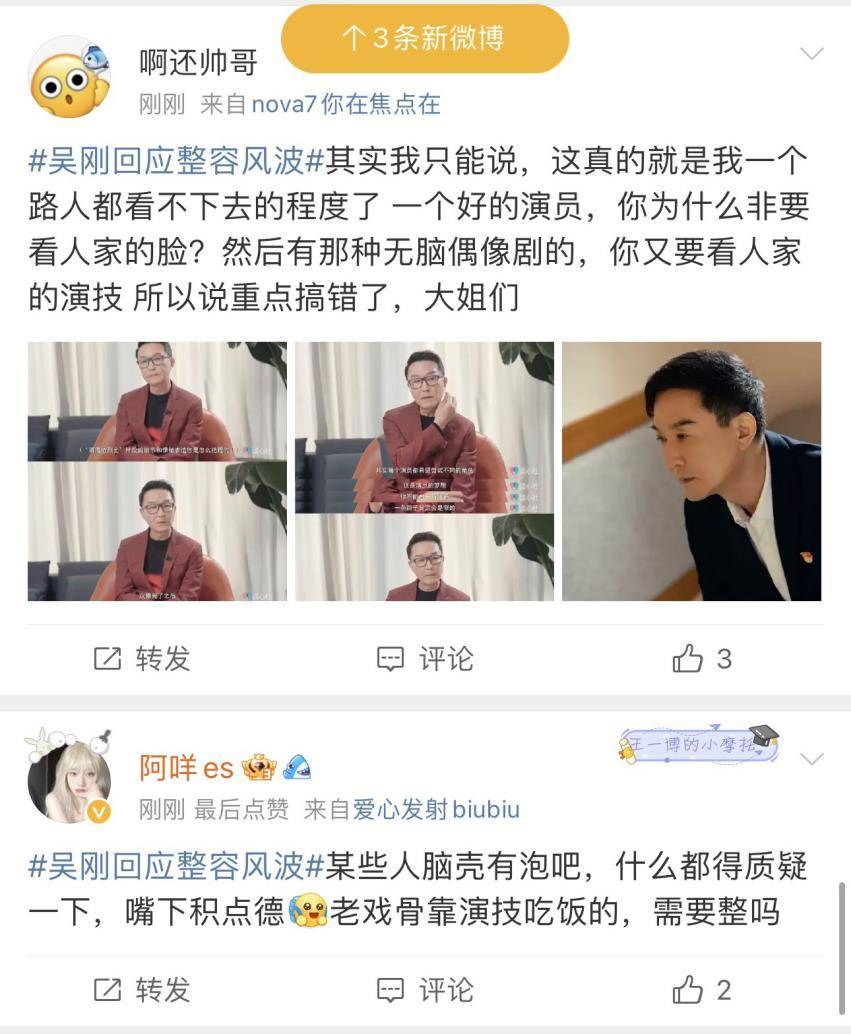This screenshot has width=851, height=1034.
Task: Open source link nova7你在焦点在
Action: 346,104
